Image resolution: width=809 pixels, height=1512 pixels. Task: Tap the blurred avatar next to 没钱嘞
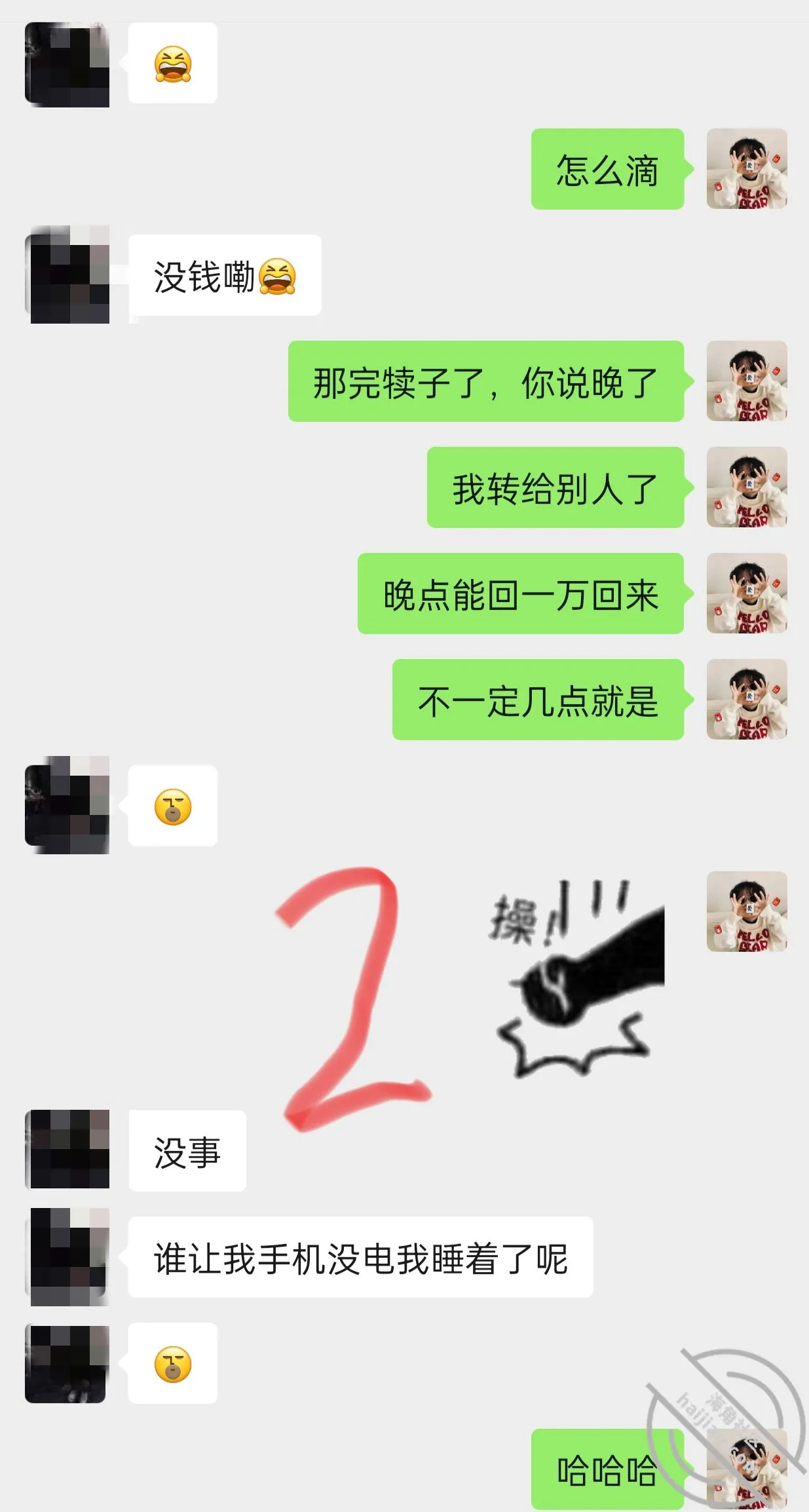pos(67,274)
